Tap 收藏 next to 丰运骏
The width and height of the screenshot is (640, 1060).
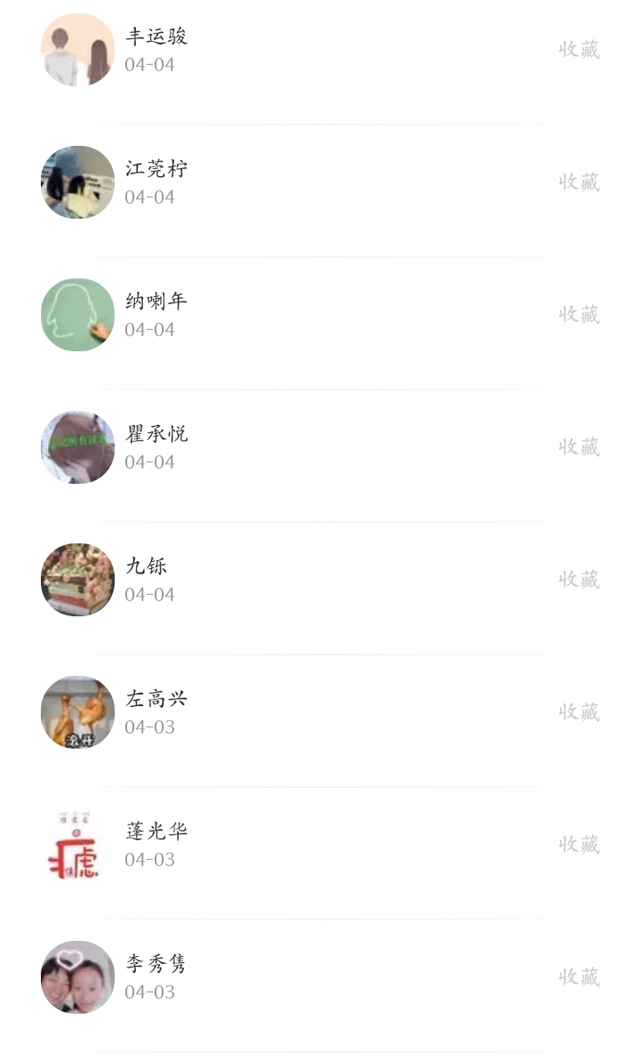click(579, 49)
